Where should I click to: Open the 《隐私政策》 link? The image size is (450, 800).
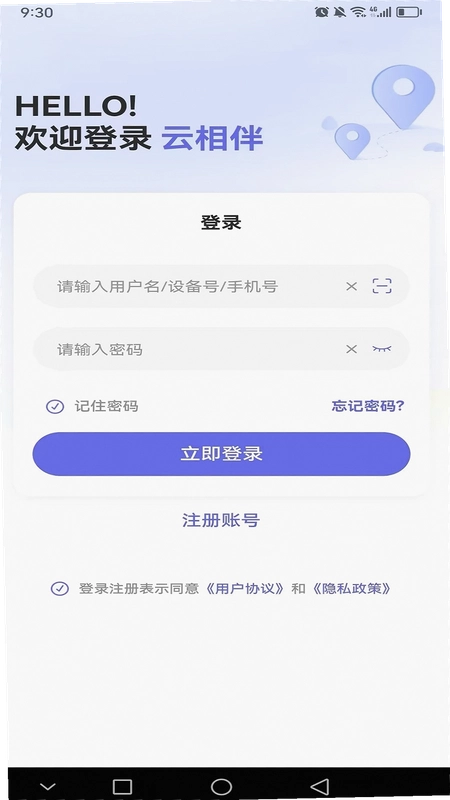pyautogui.click(x=353, y=589)
